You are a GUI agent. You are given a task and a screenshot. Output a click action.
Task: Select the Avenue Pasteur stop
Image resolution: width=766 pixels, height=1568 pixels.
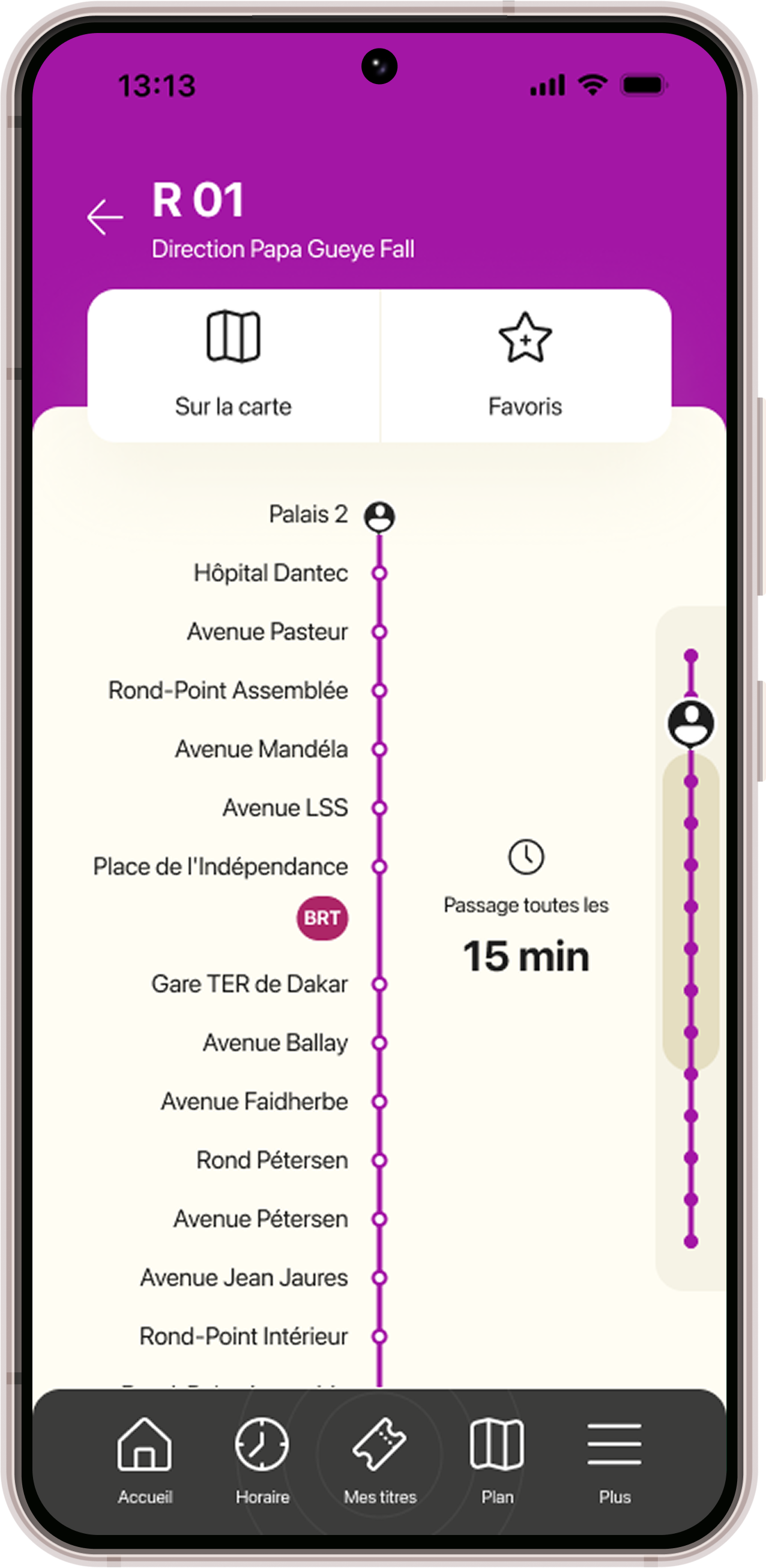pos(267,632)
